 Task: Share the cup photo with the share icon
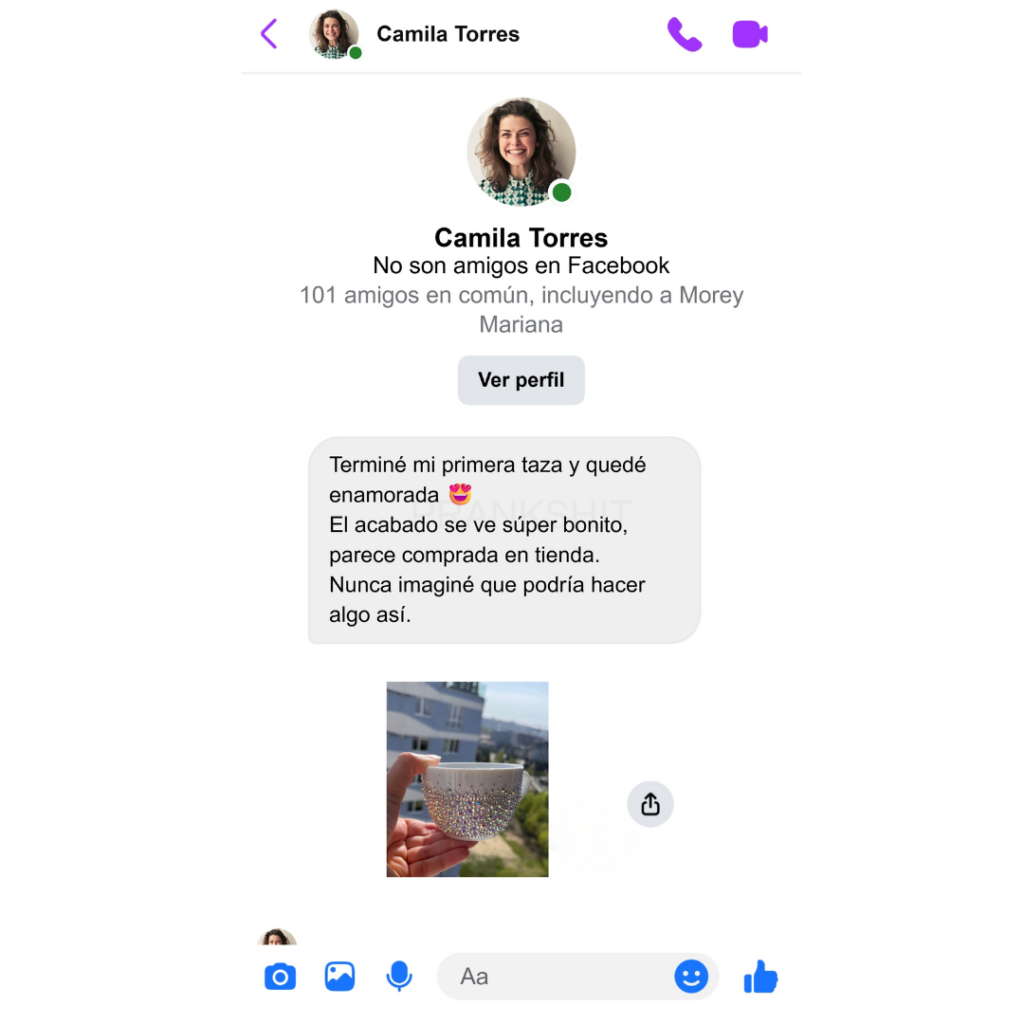pos(650,804)
